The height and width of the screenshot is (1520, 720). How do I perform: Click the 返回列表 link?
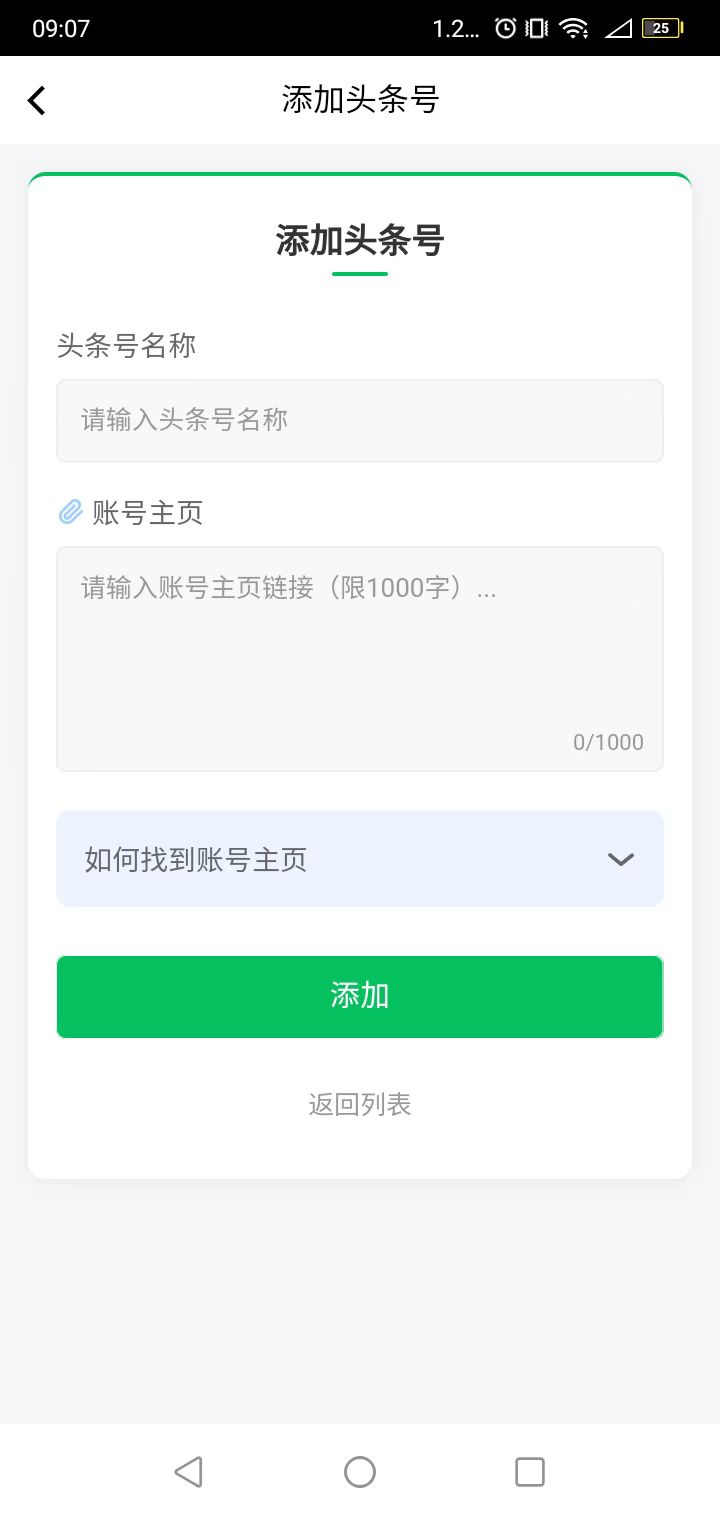point(359,1104)
